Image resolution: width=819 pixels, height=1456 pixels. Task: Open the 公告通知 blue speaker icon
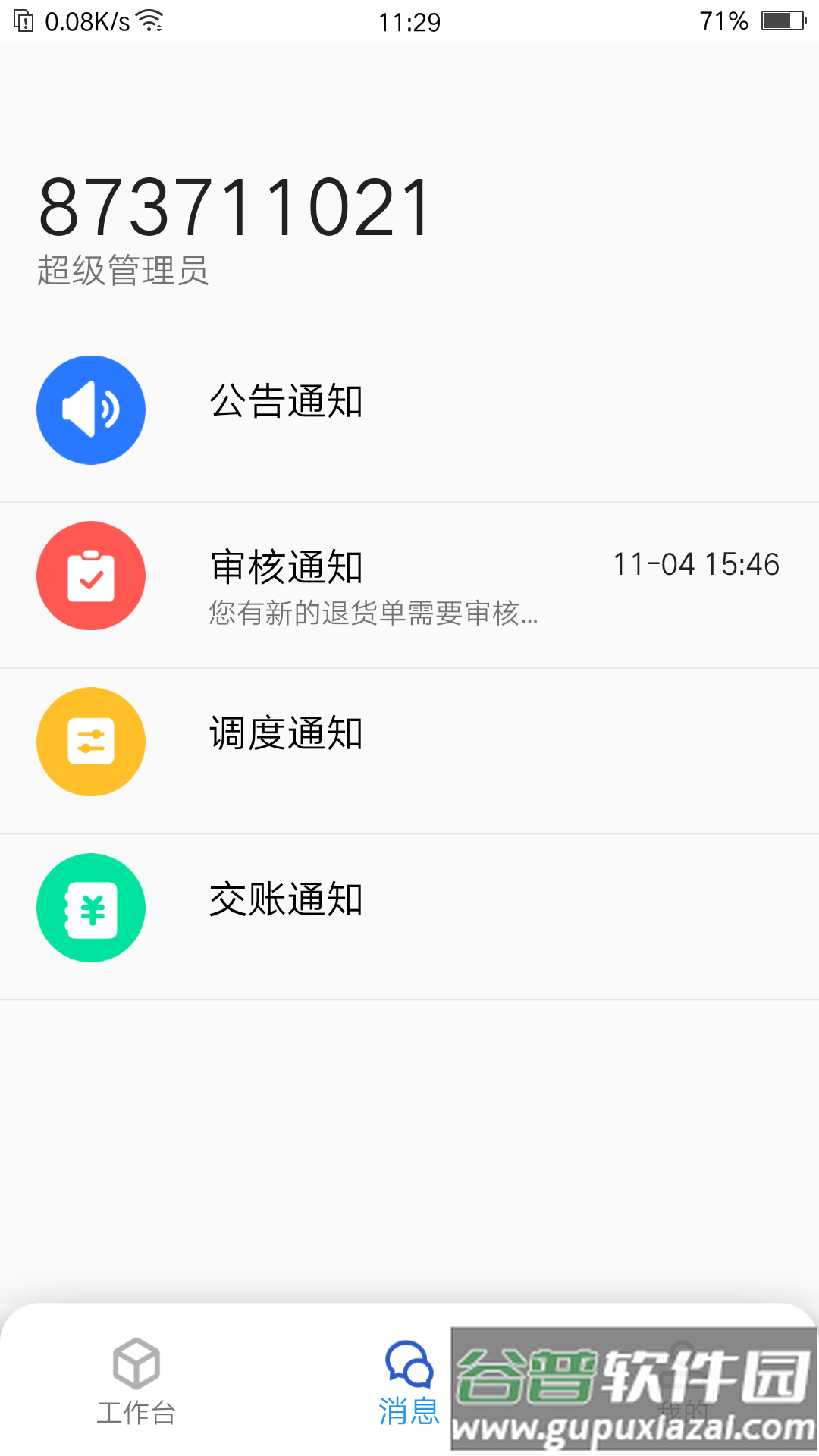pyautogui.click(x=91, y=409)
